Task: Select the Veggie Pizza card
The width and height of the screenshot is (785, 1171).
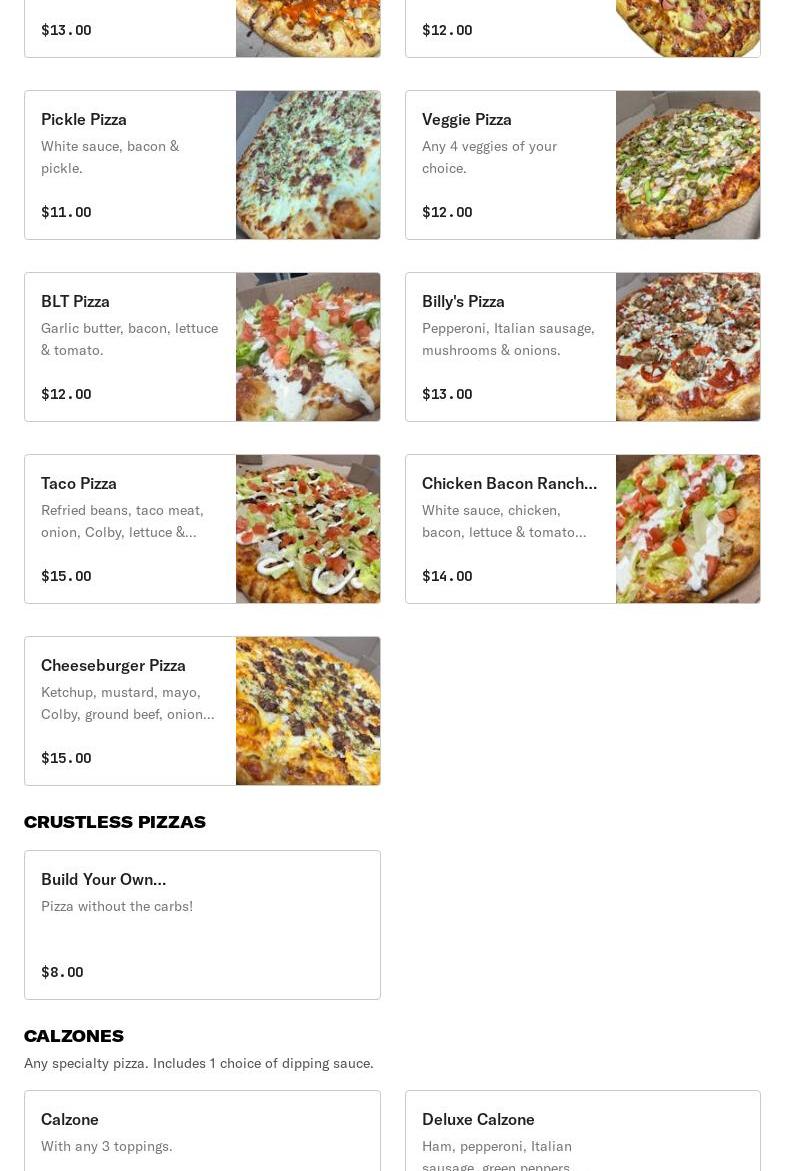Action: pyautogui.click(x=582, y=165)
